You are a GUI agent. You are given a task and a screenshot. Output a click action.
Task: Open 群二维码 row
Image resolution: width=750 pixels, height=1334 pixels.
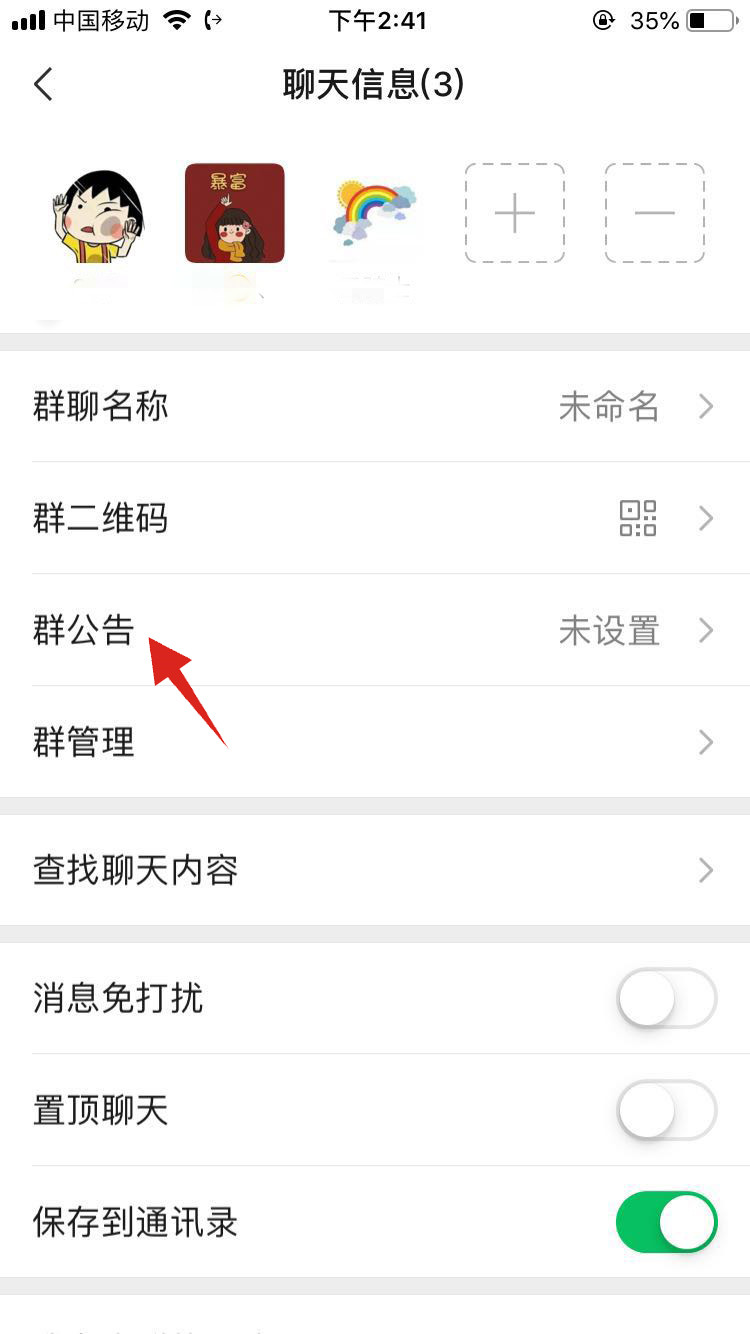[x=375, y=518]
